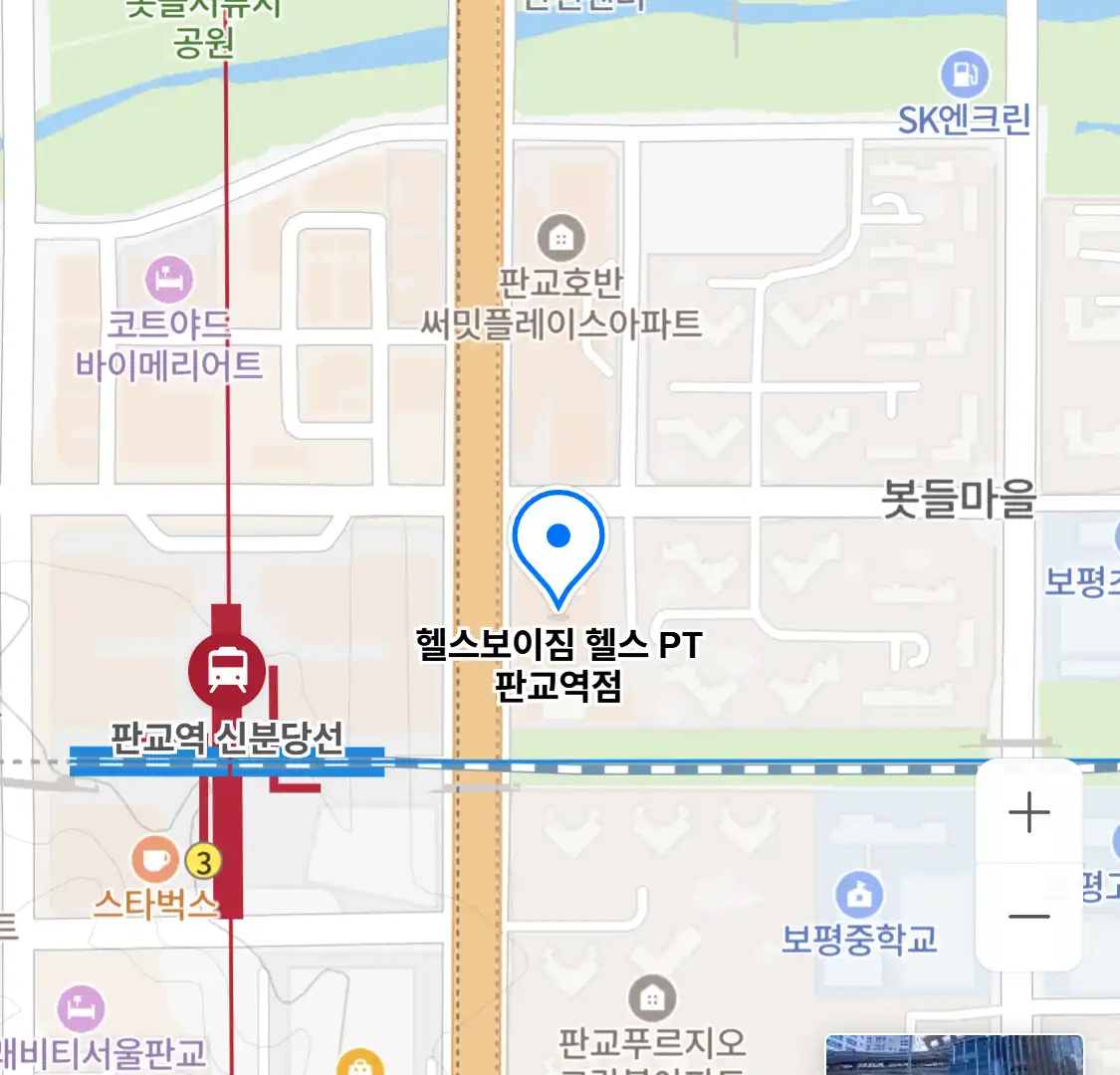This screenshot has height=1075, width=1120.
Task: Open the 판교역 subway station marker
Action: [x=227, y=669]
